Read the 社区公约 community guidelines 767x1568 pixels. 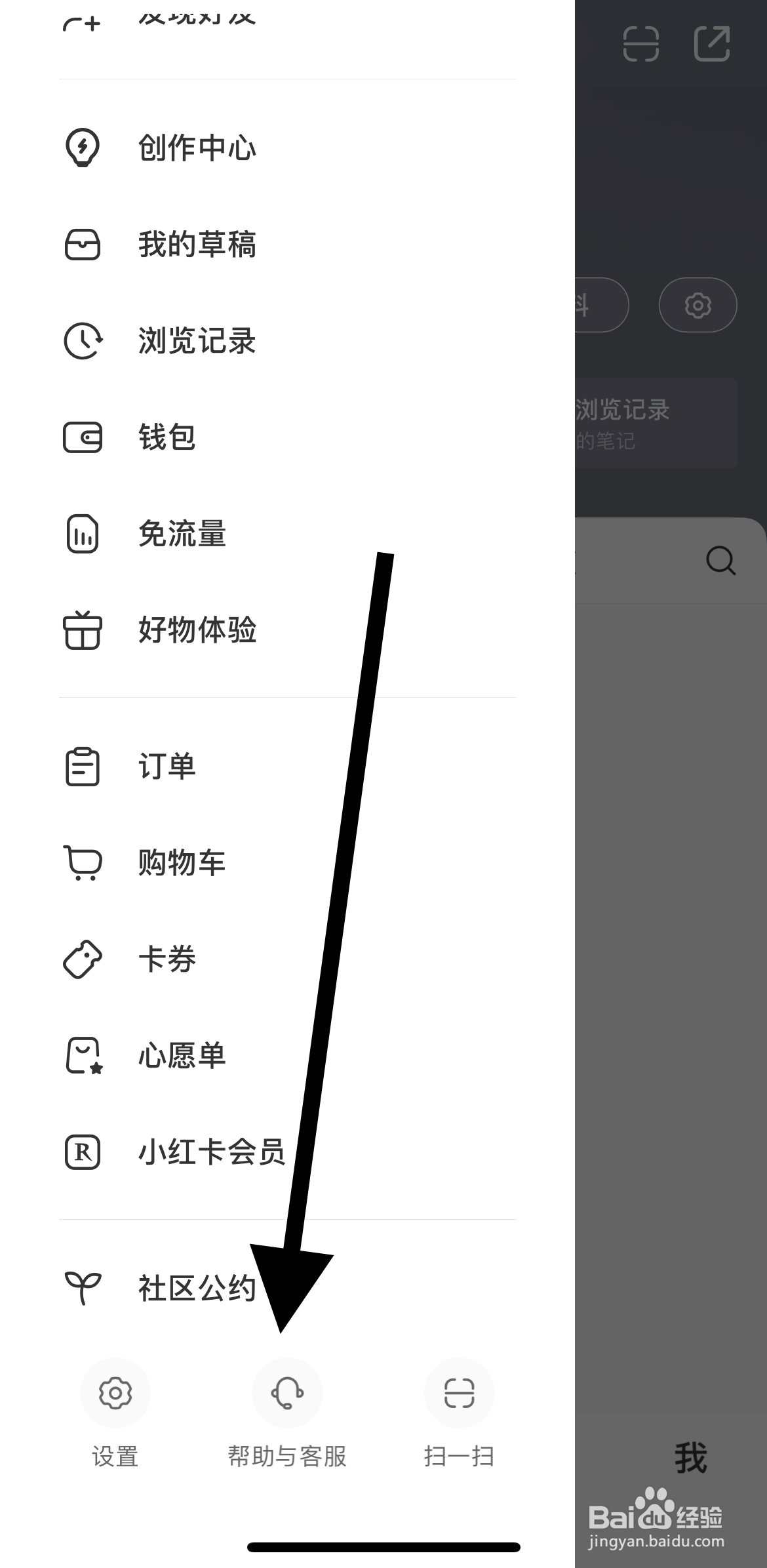point(195,1287)
